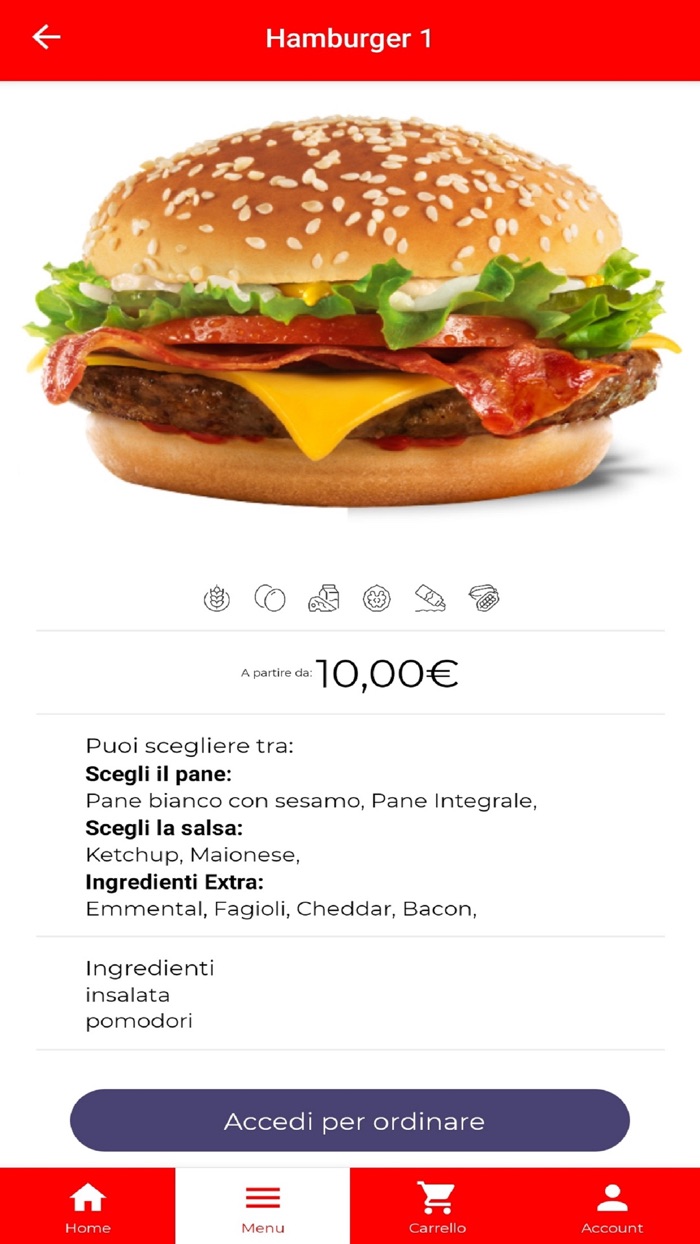Screen dimensions: 700x1244
Task: Open the Menu tab
Action: pos(263,1206)
